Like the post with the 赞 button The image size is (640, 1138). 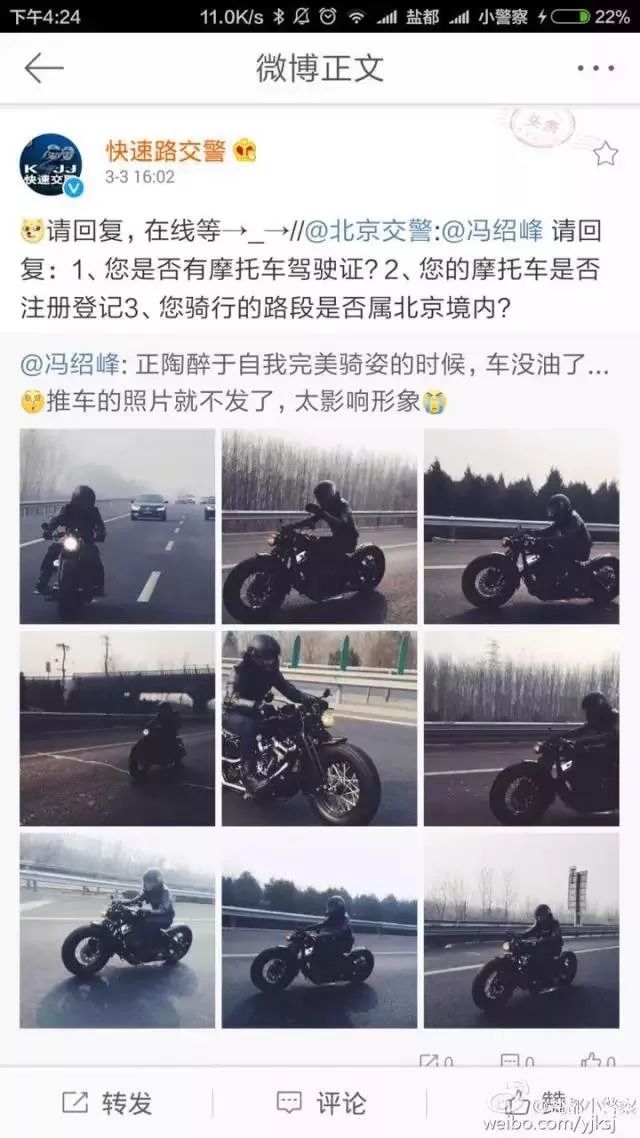[x=532, y=1103]
